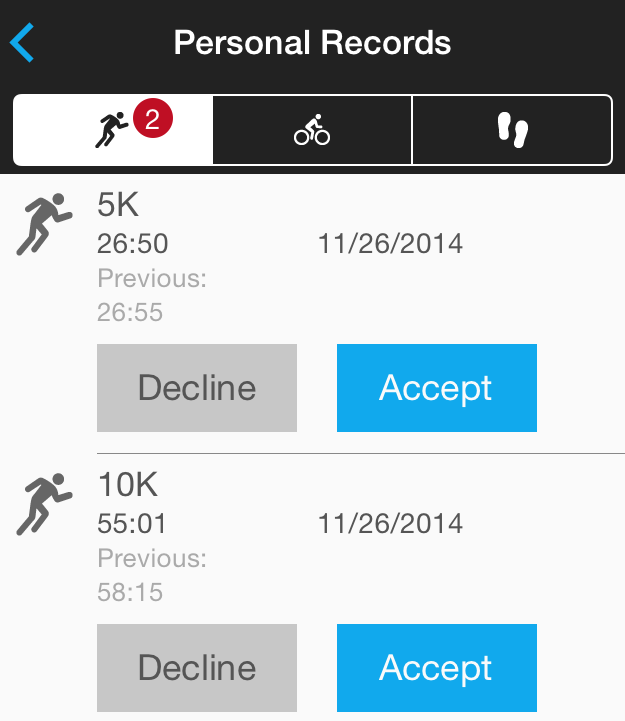Decline the new 5K record
Screen dimensions: 625x721
pyautogui.click(x=197, y=388)
